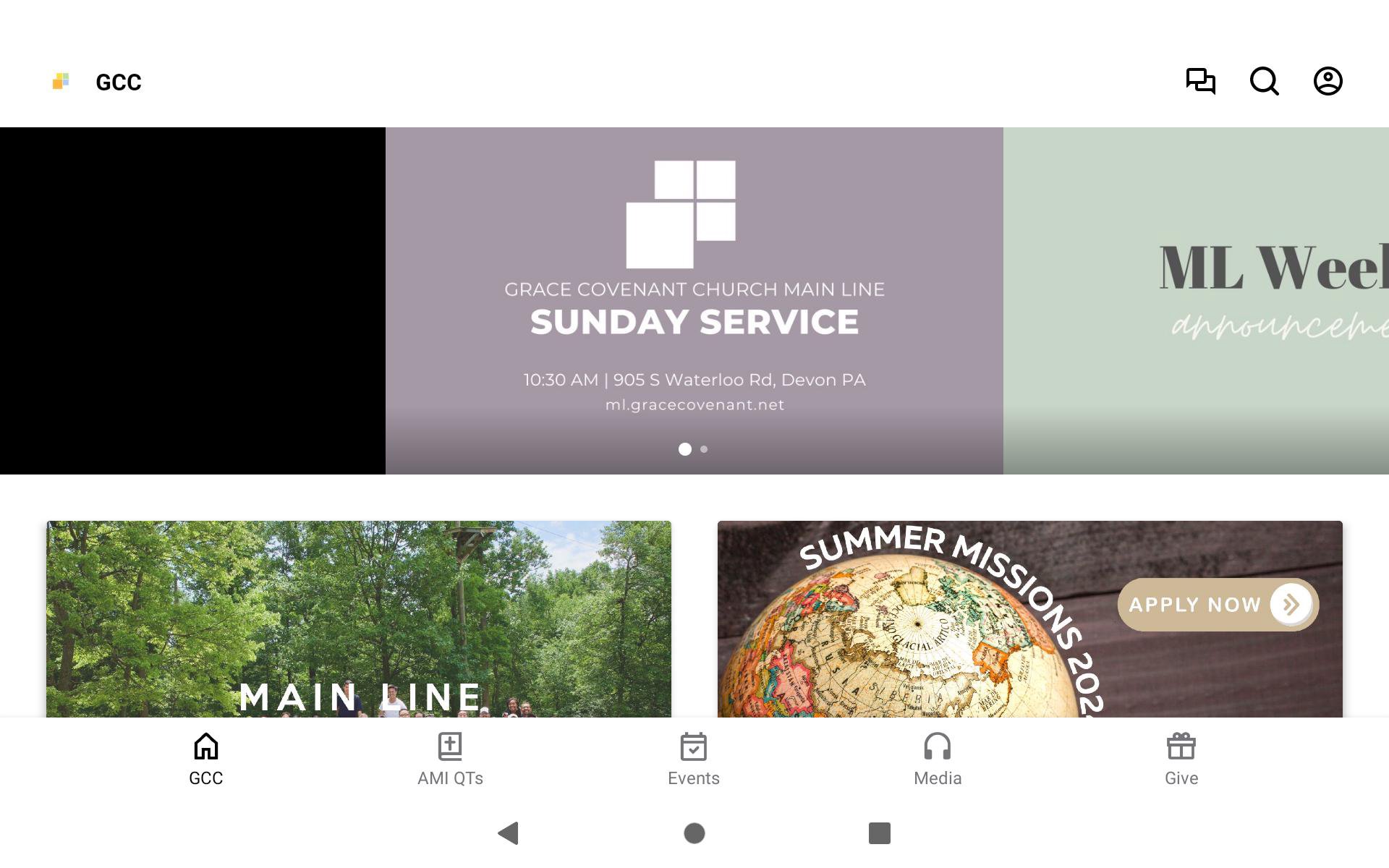Viewport: 1389px width, 868px height.
Task: Switch to the Media tab
Action: [937, 759]
